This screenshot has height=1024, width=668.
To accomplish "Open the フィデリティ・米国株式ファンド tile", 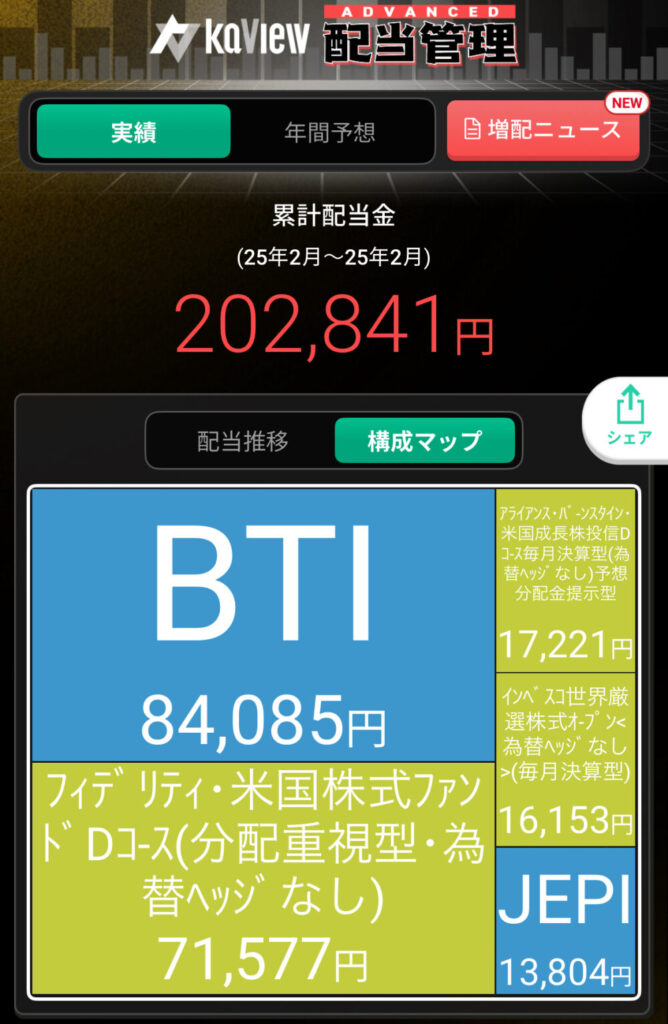I will (263, 878).
